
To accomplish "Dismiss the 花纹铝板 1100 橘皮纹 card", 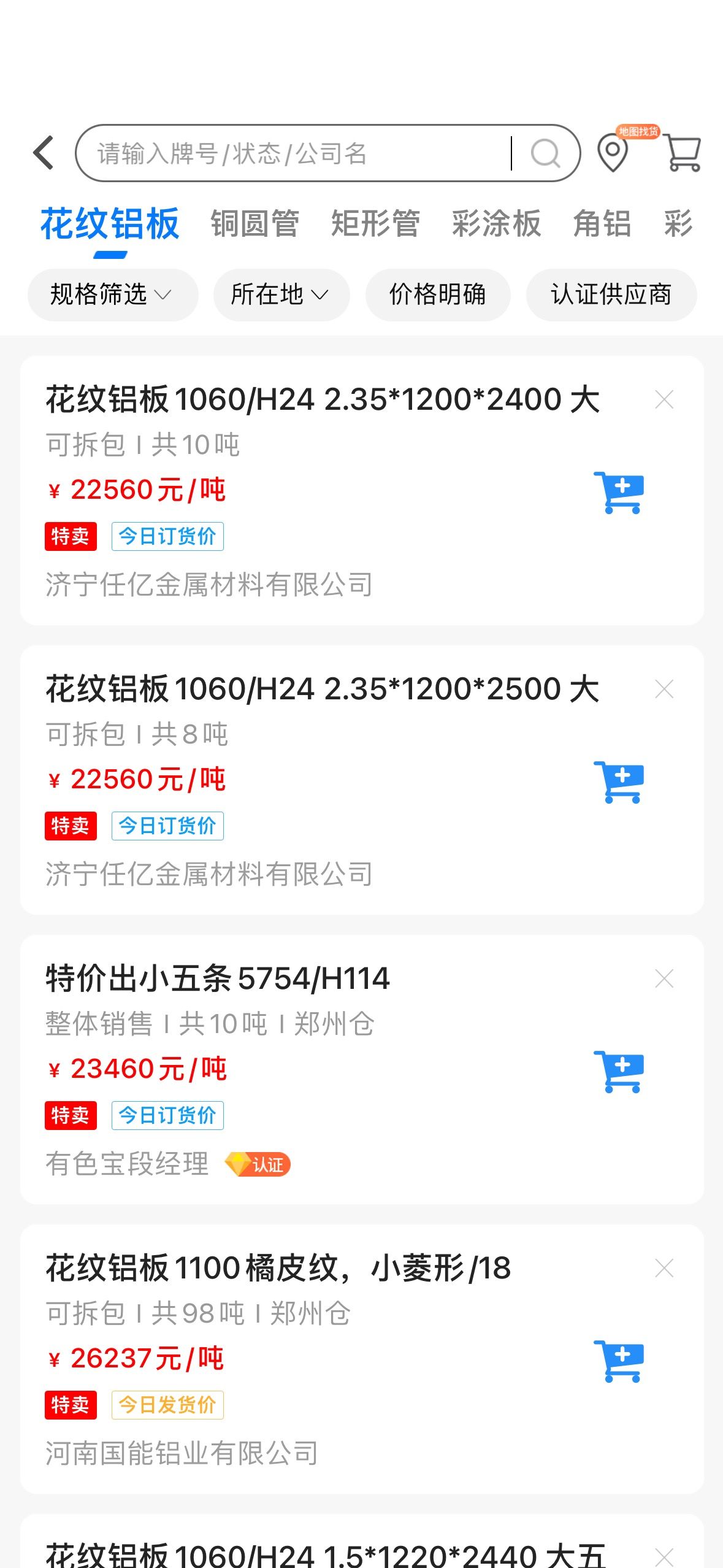I will tap(664, 1268).
